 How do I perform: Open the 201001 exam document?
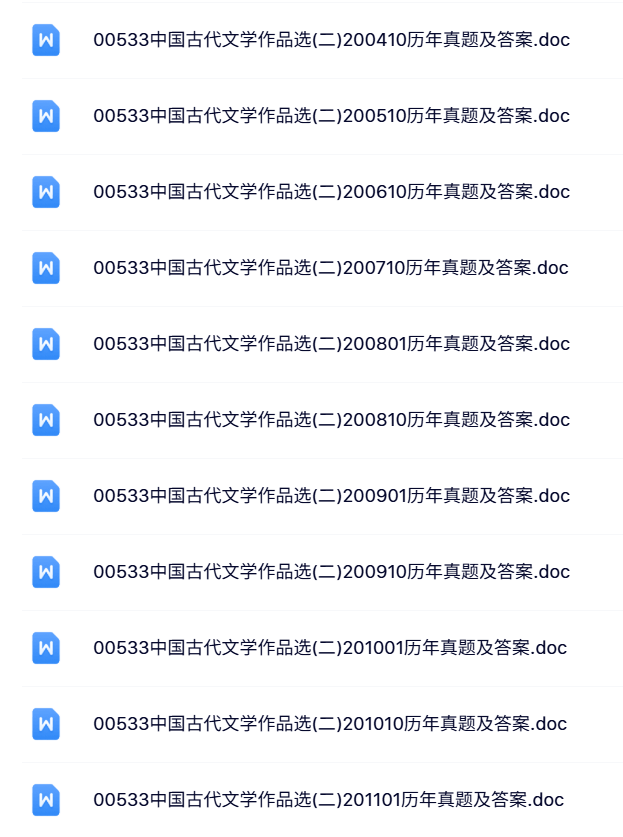[x=330, y=648]
